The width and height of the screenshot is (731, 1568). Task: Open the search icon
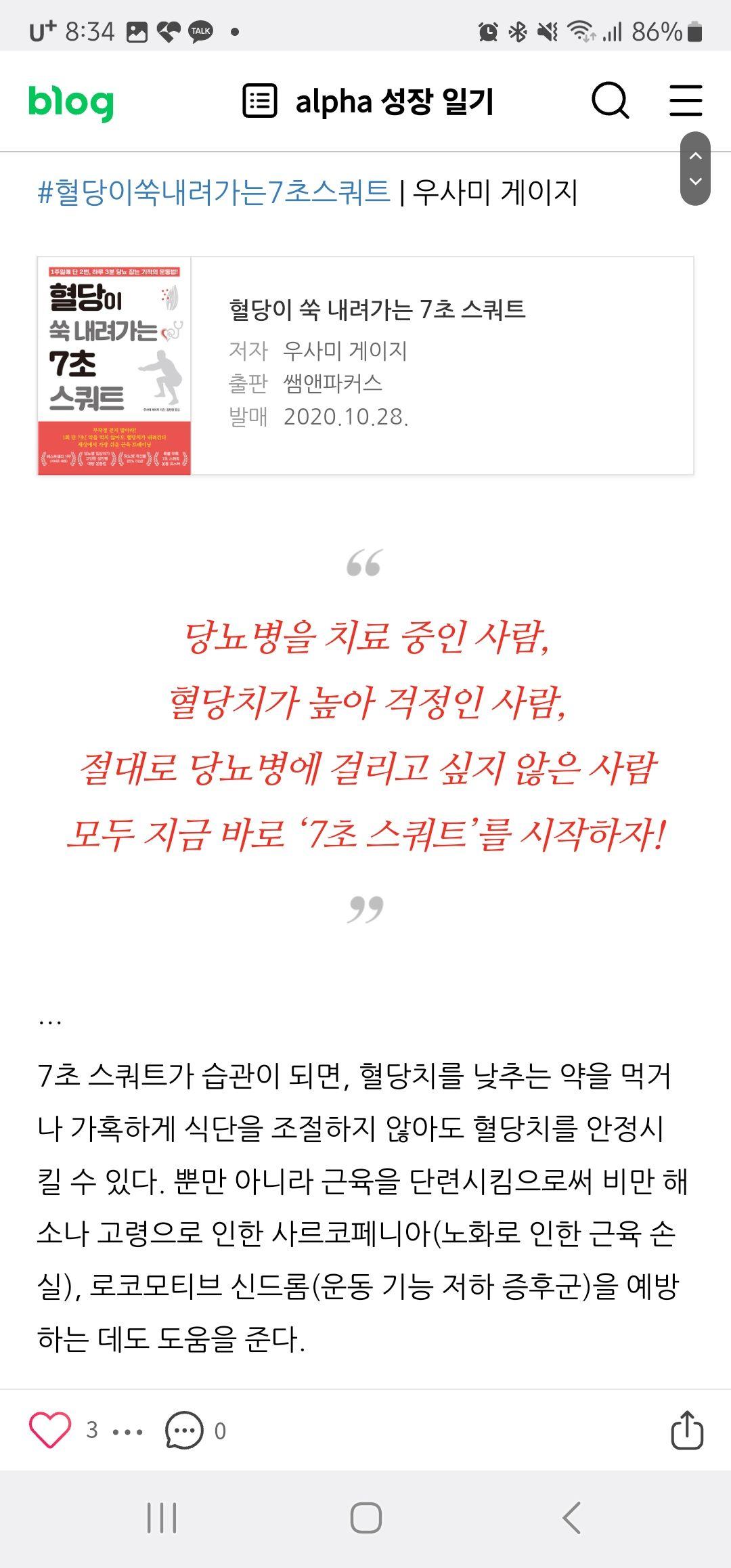pos(611,102)
